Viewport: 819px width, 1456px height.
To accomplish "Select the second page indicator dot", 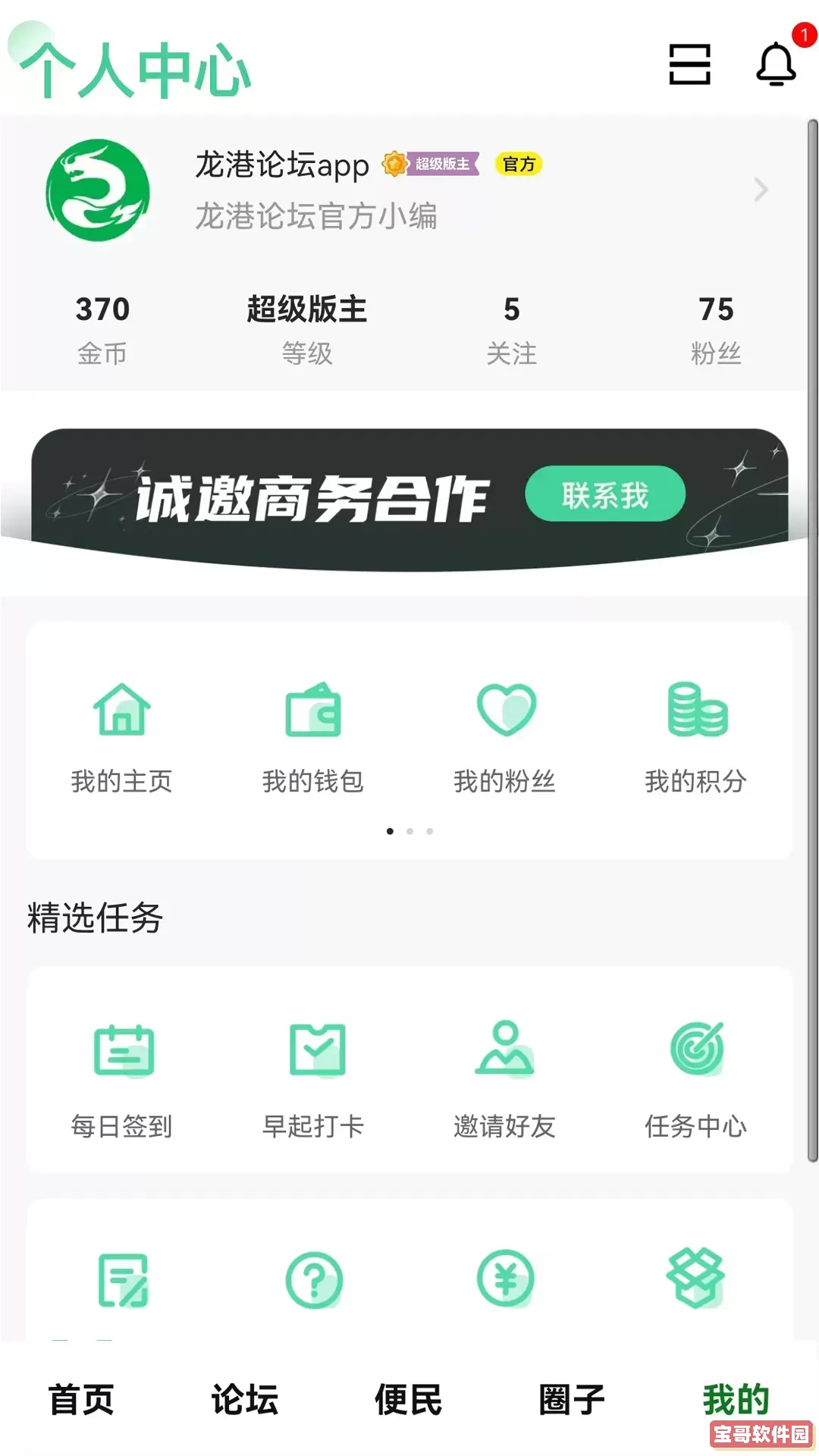I will [x=410, y=830].
